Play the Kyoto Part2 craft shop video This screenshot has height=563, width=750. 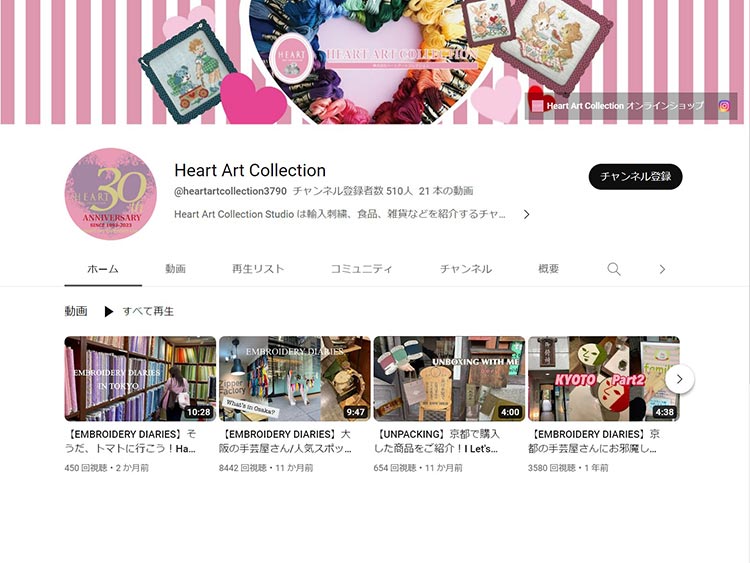(603, 378)
